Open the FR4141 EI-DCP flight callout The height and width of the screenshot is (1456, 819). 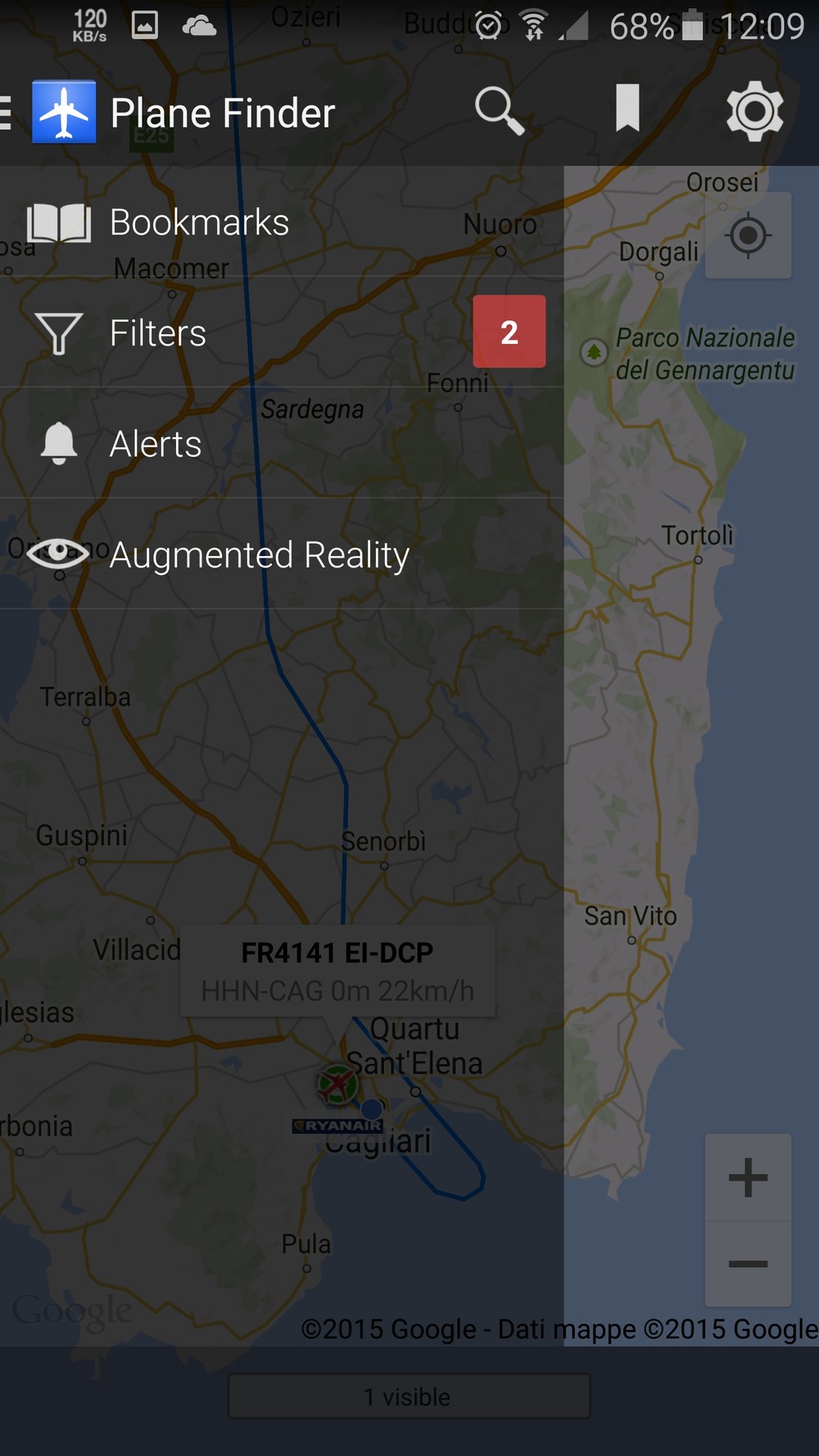pos(337,971)
